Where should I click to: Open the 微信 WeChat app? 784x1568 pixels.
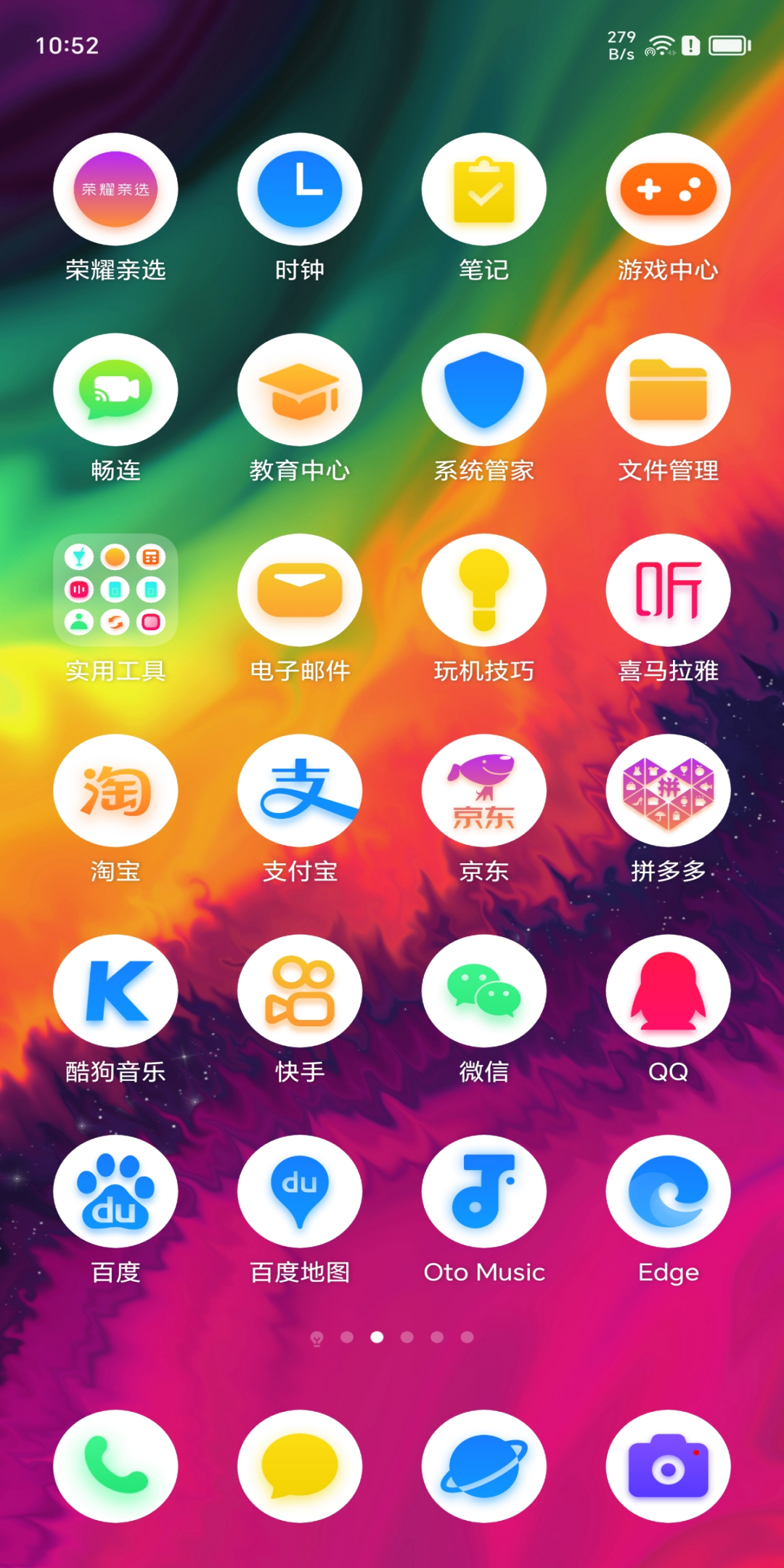[484, 991]
